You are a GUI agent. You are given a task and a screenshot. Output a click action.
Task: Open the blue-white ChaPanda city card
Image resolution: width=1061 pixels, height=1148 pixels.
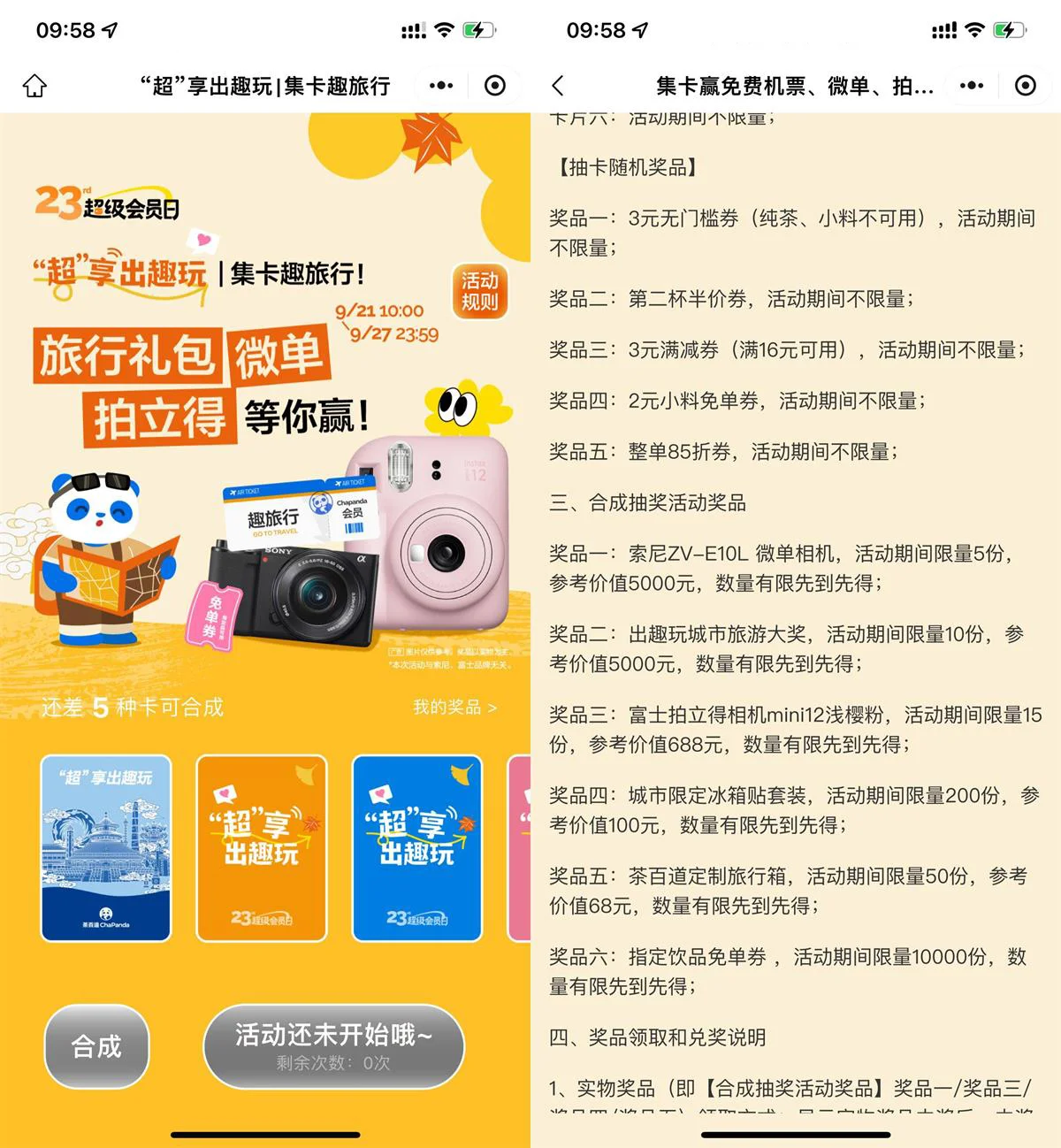[x=106, y=847]
